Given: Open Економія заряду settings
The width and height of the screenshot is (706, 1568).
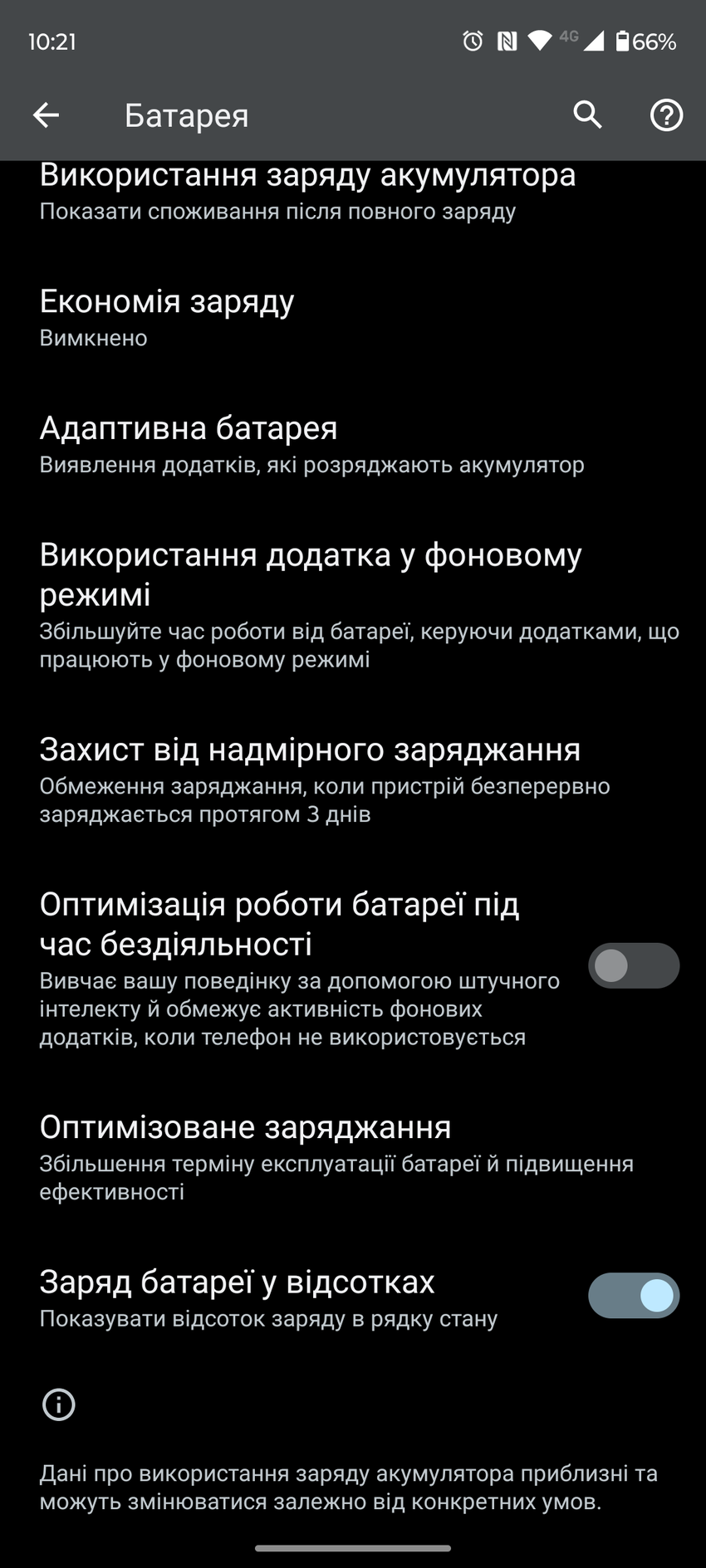Looking at the screenshot, I should (x=166, y=317).
